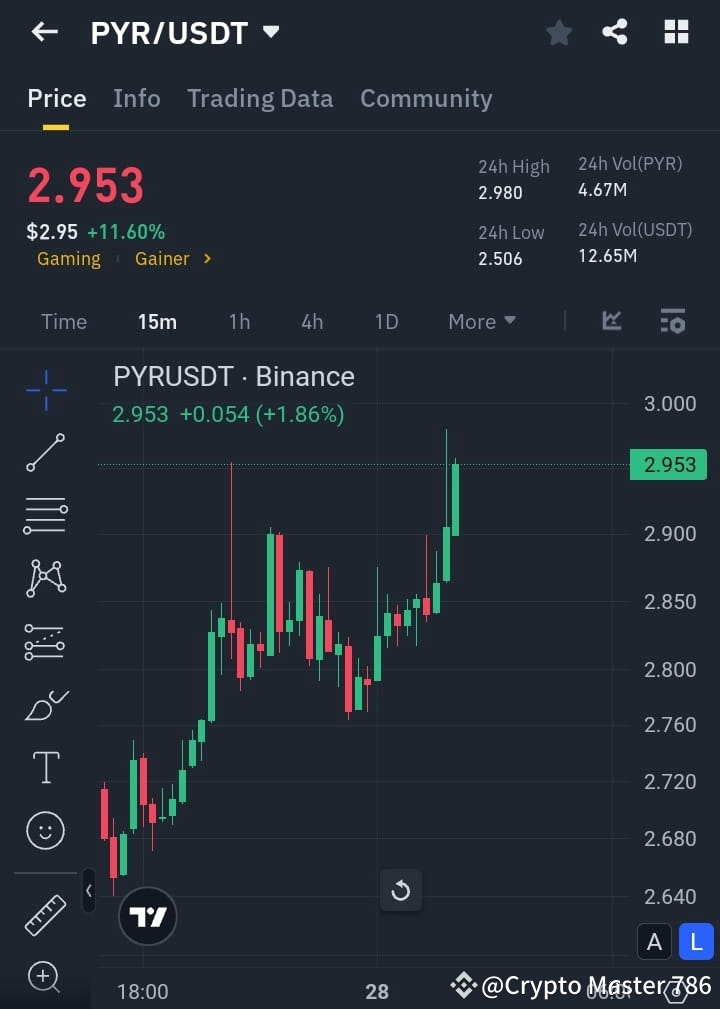Screen dimensions: 720x1009
Task: Select the horizontal lines drawing tool
Action: point(45,516)
